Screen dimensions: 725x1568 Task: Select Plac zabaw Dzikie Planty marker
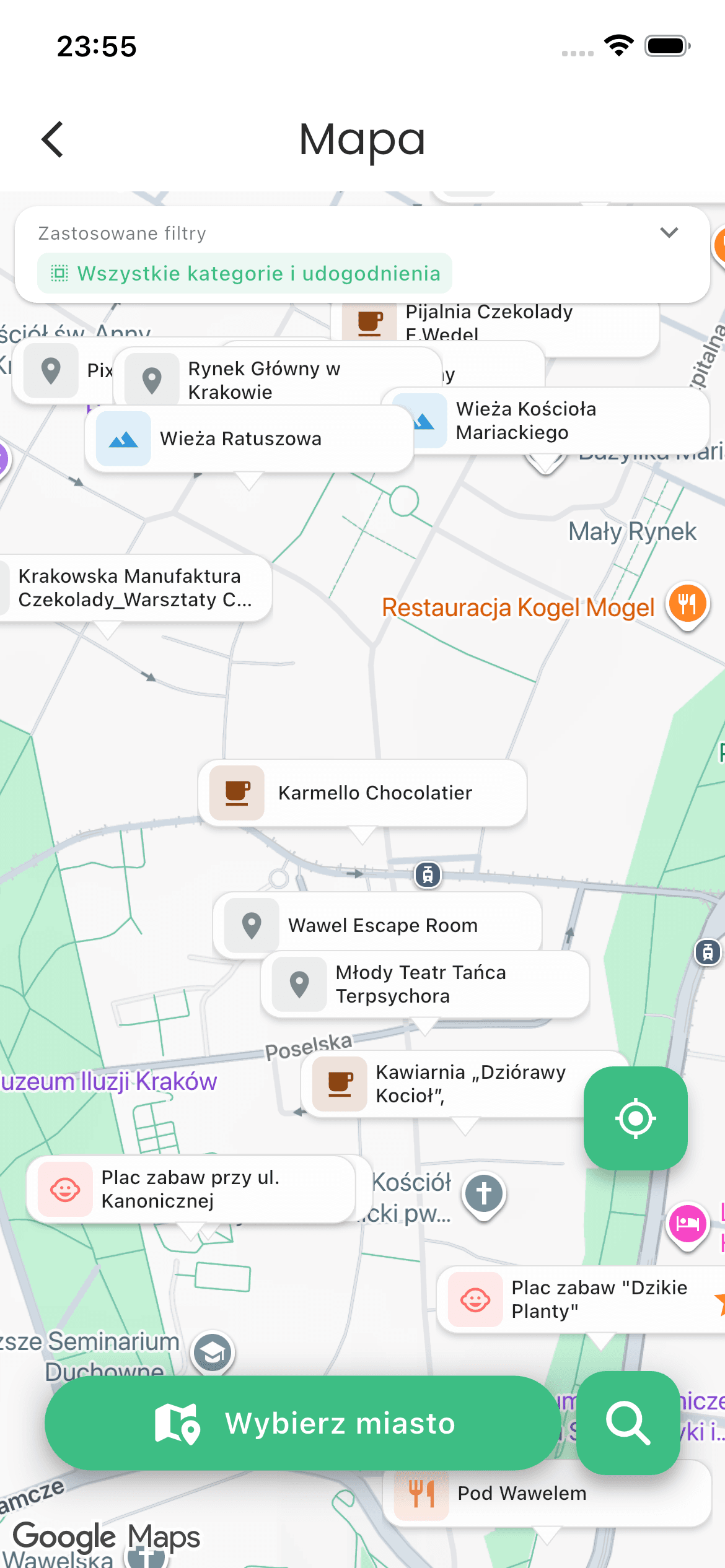(581, 1299)
